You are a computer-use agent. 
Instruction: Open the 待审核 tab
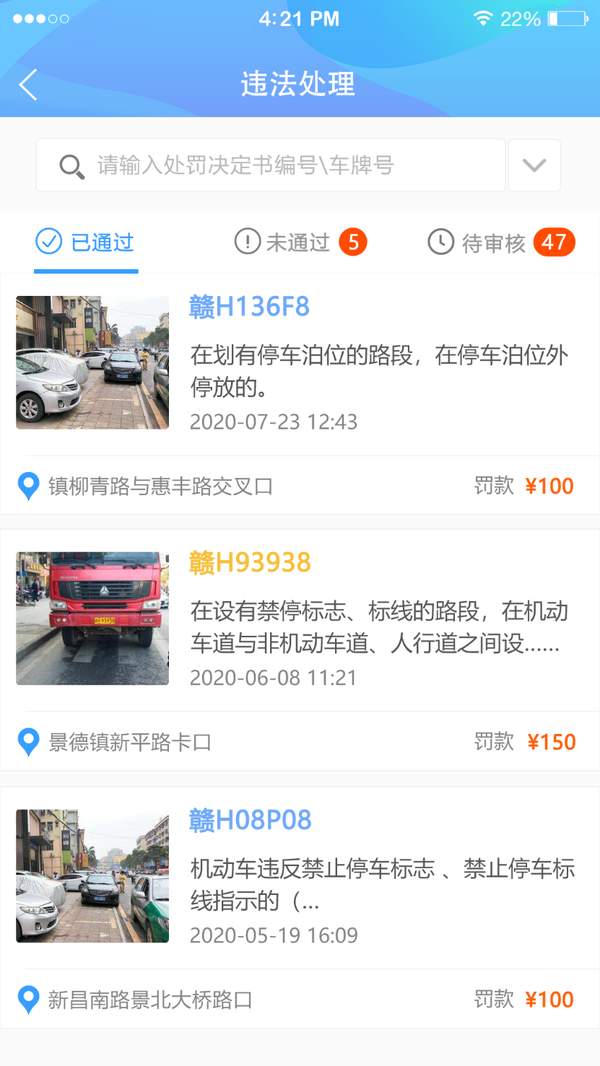point(500,242)
